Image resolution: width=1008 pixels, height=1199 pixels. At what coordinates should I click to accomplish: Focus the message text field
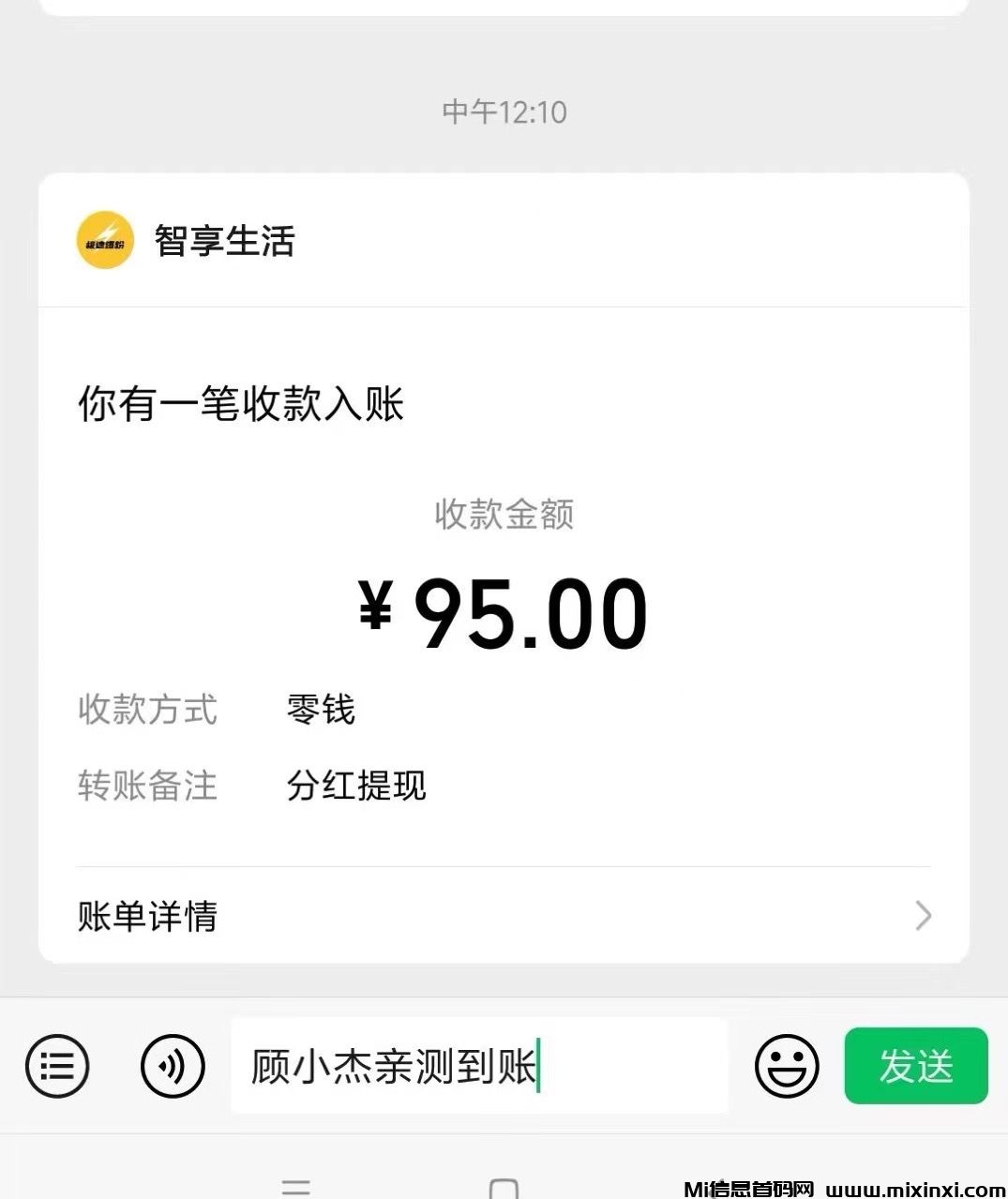(478, 1066)
